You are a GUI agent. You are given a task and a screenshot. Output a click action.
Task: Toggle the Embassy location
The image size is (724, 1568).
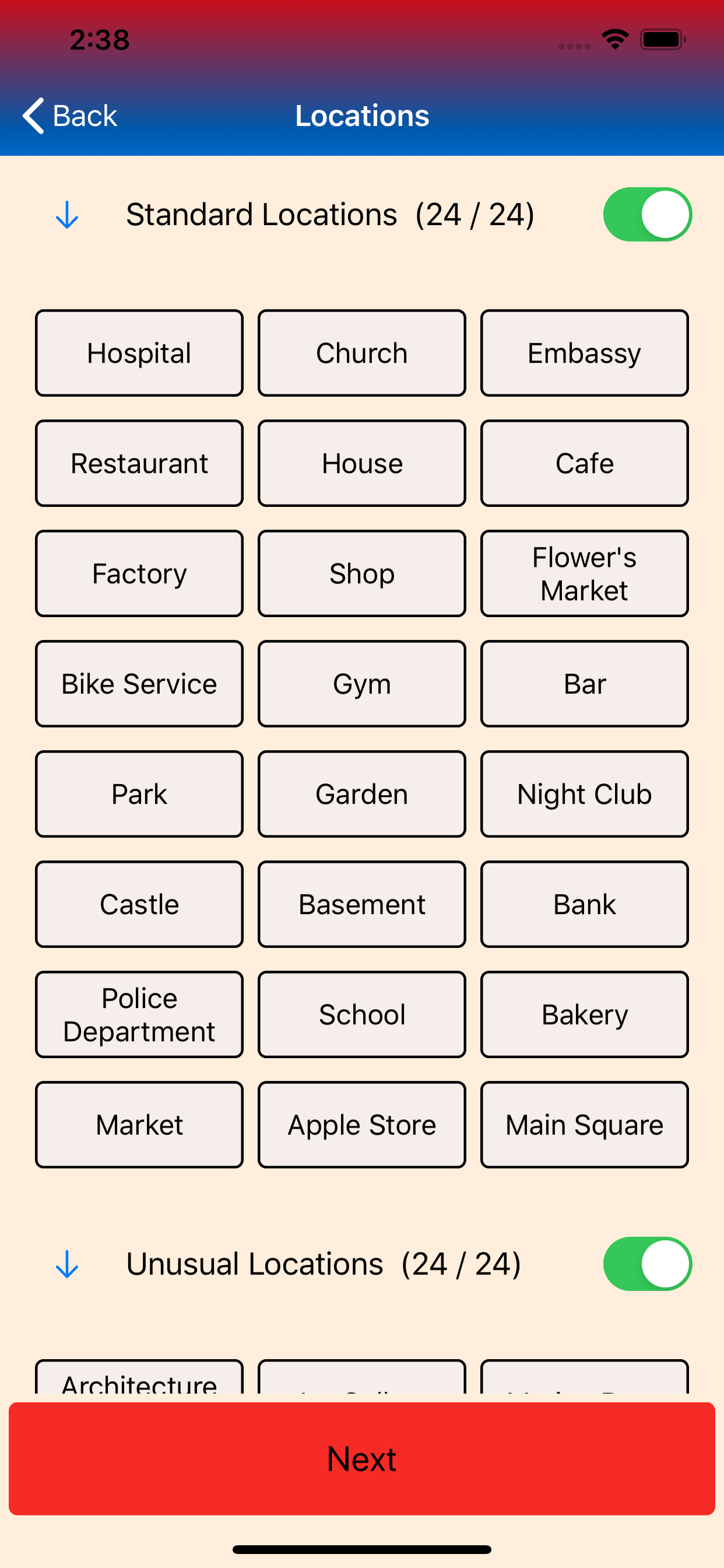(584, 353)
